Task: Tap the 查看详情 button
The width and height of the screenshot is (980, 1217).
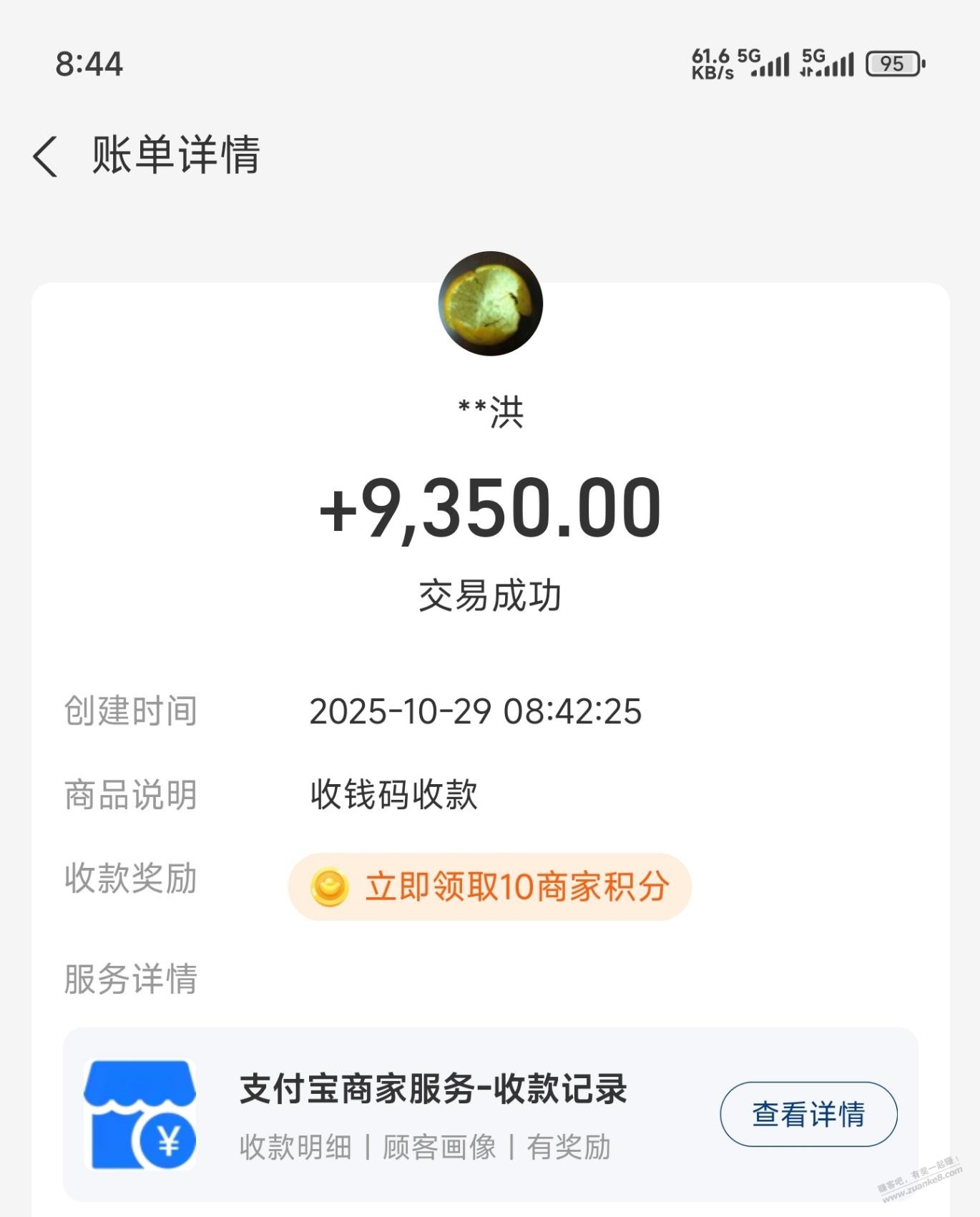Action: pos(808,1114)
